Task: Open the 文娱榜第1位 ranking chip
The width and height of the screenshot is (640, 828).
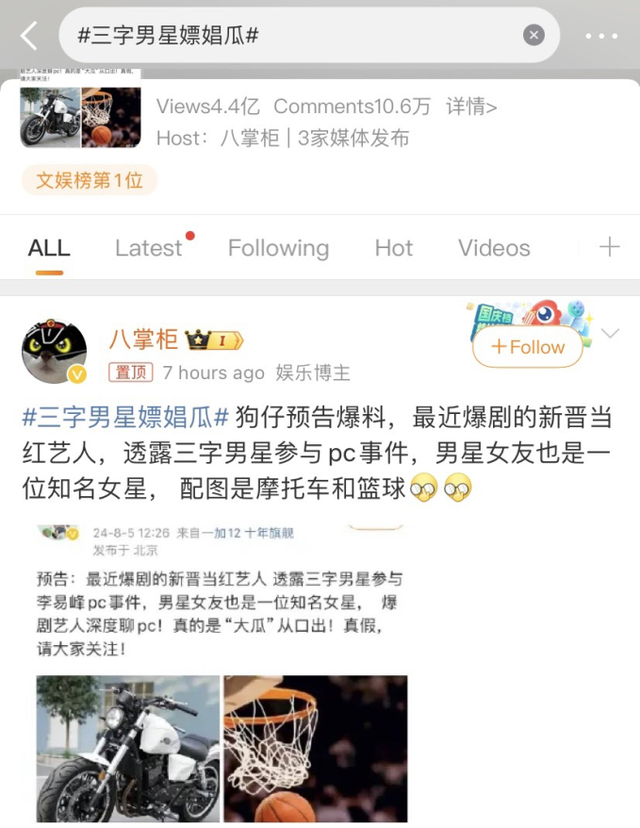Action: (90, 181)
